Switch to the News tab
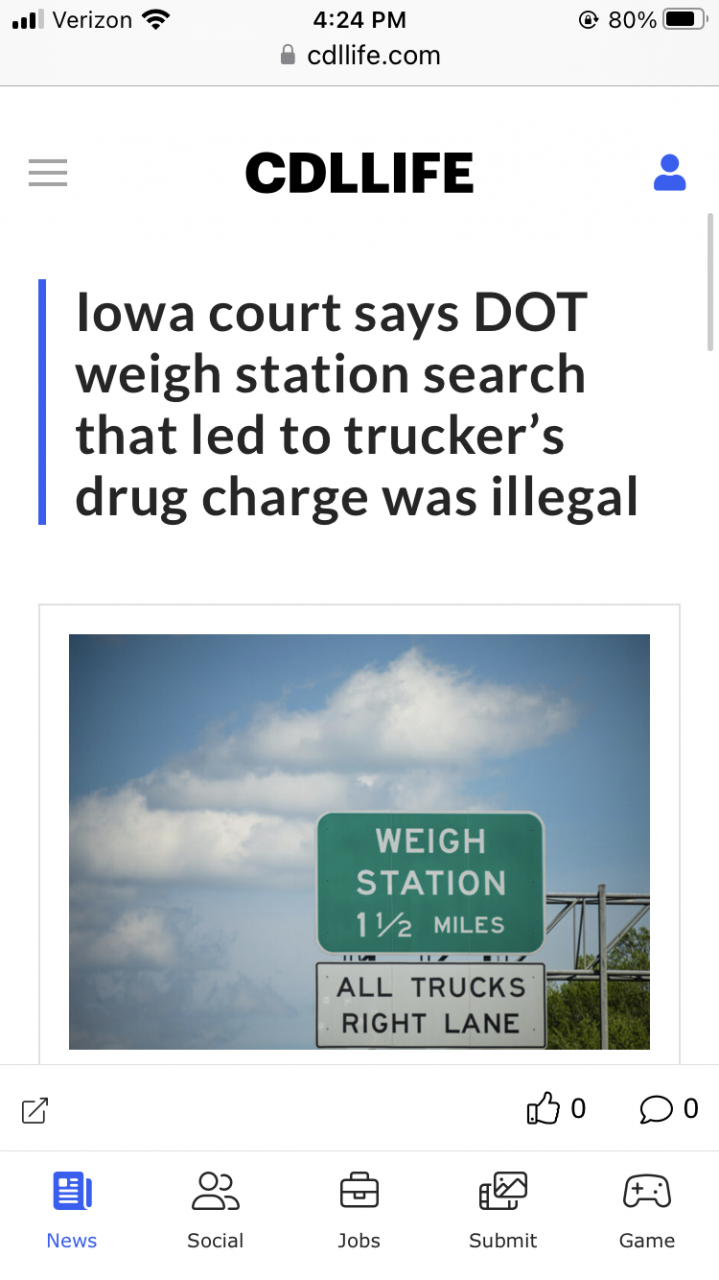 coord(72,1210)
